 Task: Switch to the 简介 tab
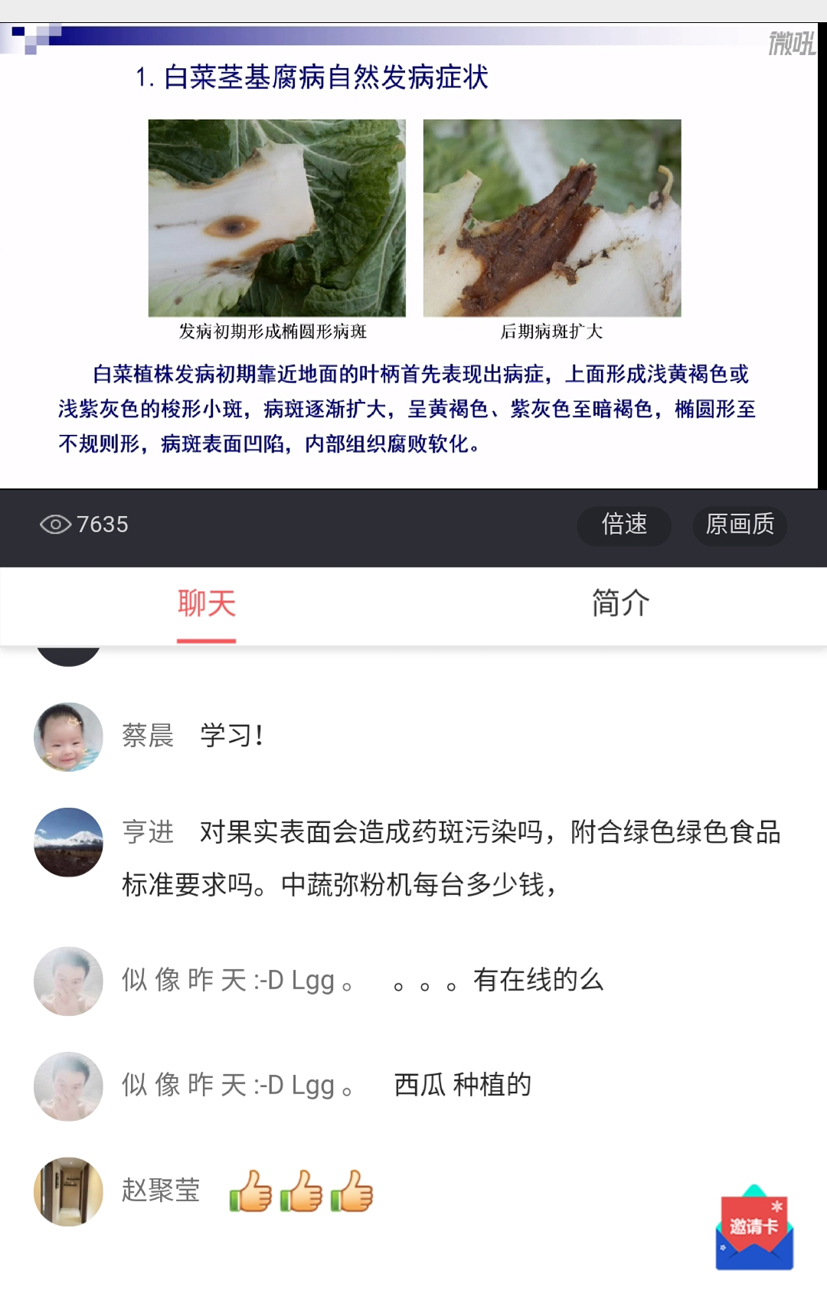[x=620, y=604]
